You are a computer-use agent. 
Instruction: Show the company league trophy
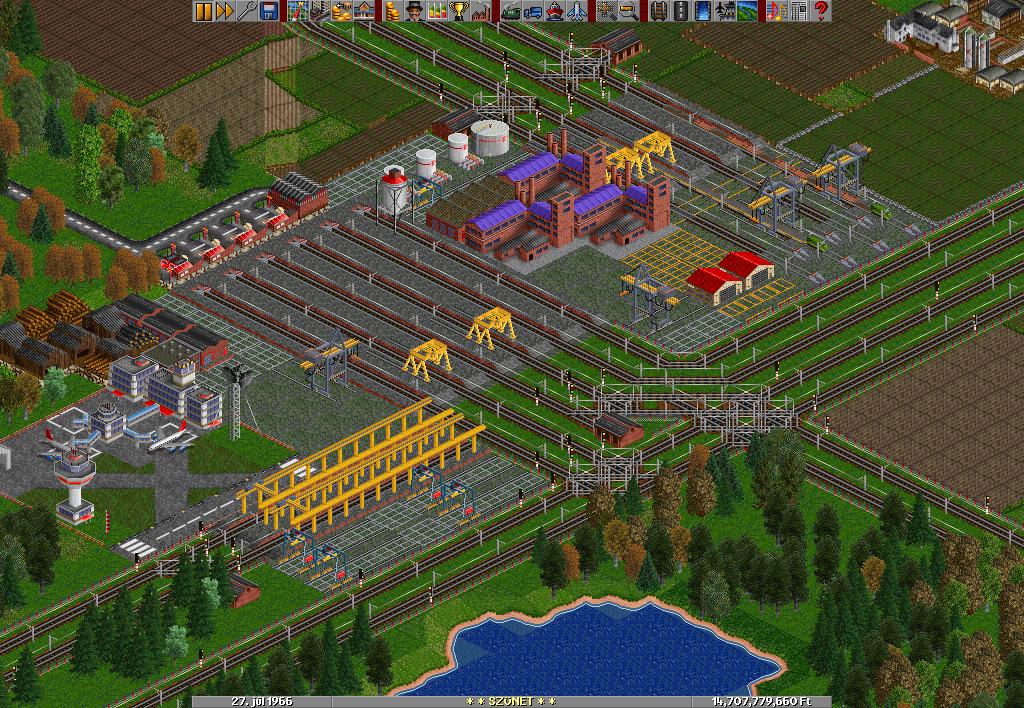pos(458,11)
